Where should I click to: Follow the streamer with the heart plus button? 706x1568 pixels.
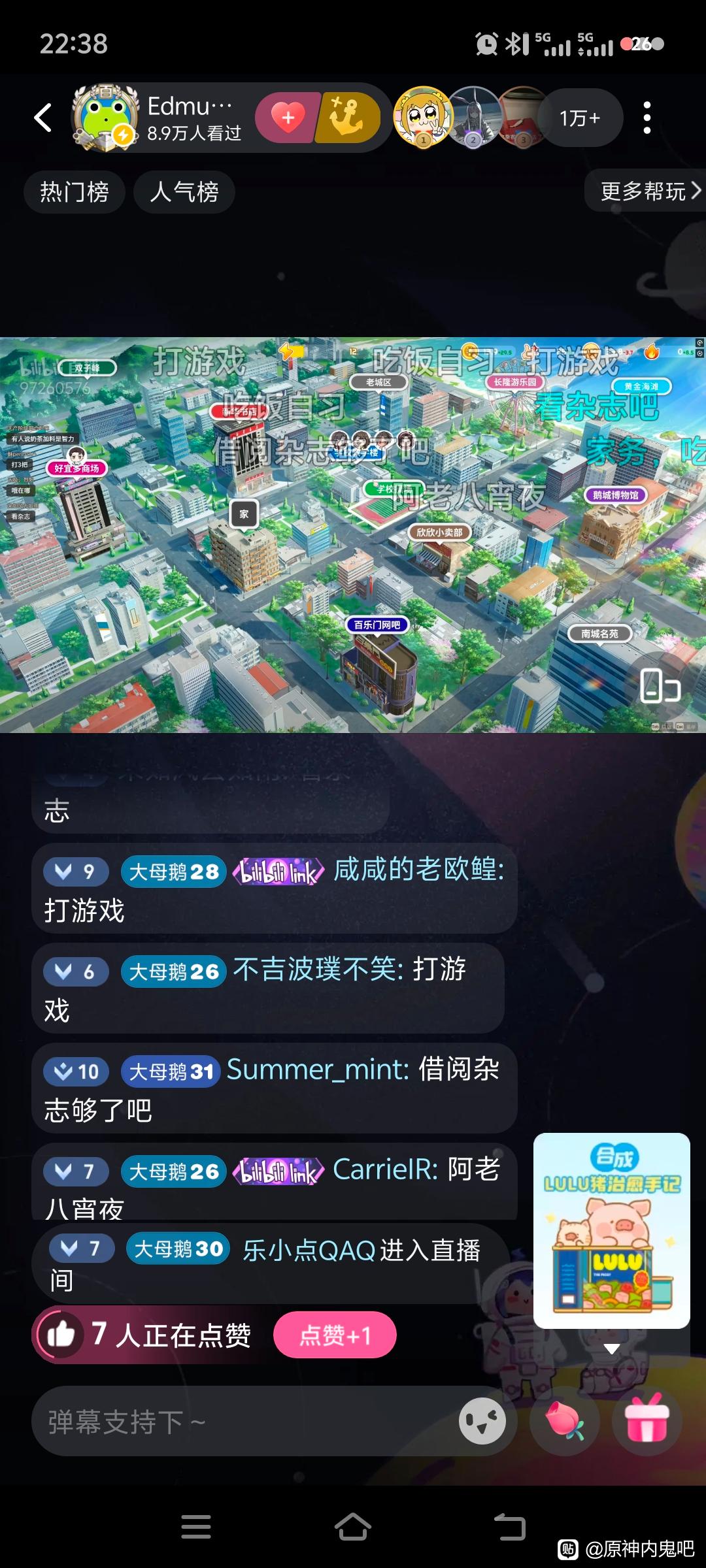coord(286,118)
